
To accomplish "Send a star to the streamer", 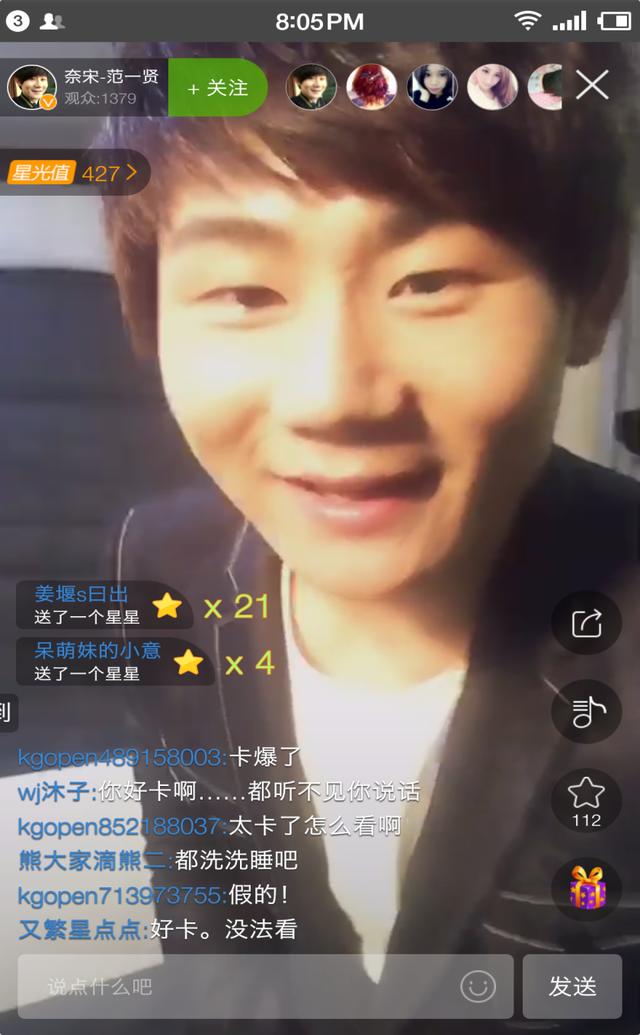I will point(587,801).
